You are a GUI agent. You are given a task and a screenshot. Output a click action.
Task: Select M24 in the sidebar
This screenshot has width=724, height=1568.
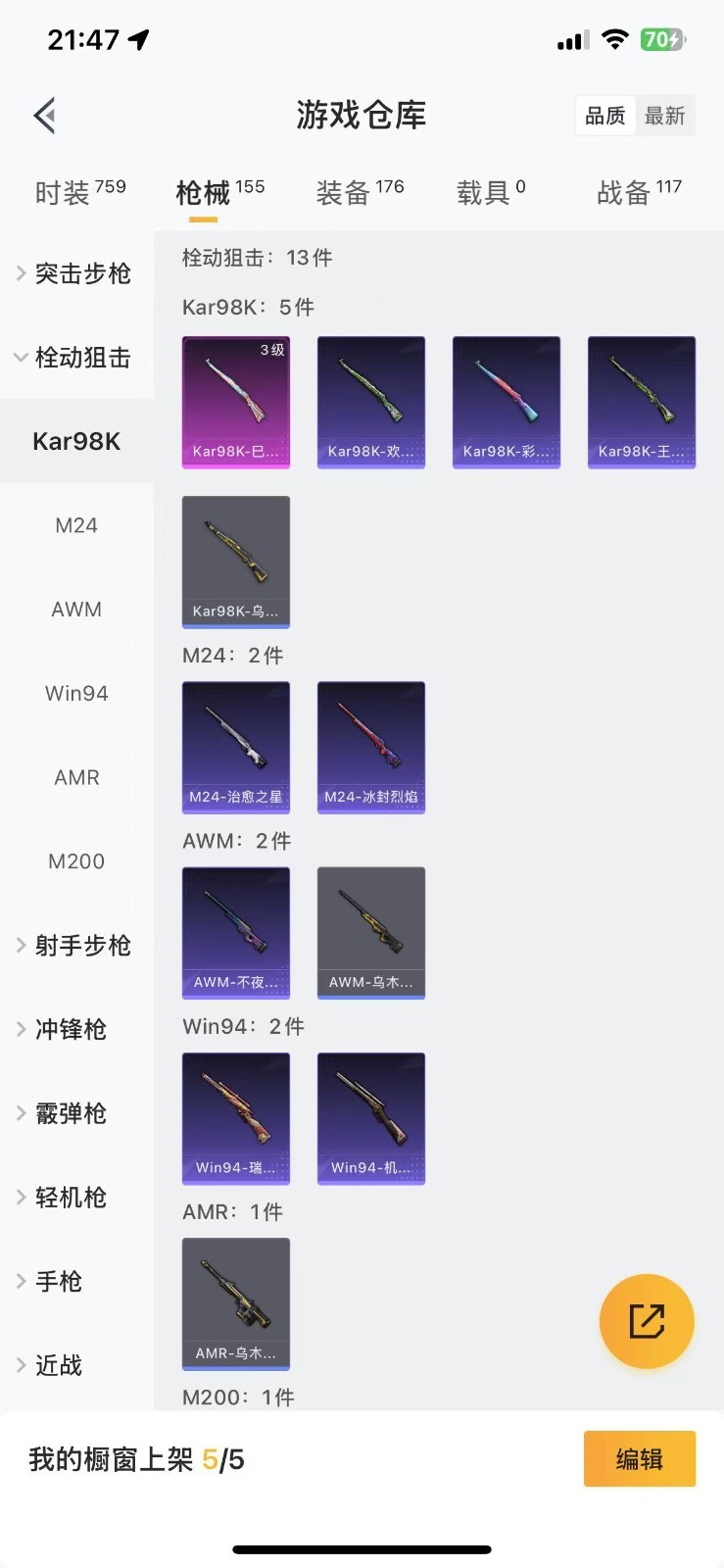coord(76,525)
